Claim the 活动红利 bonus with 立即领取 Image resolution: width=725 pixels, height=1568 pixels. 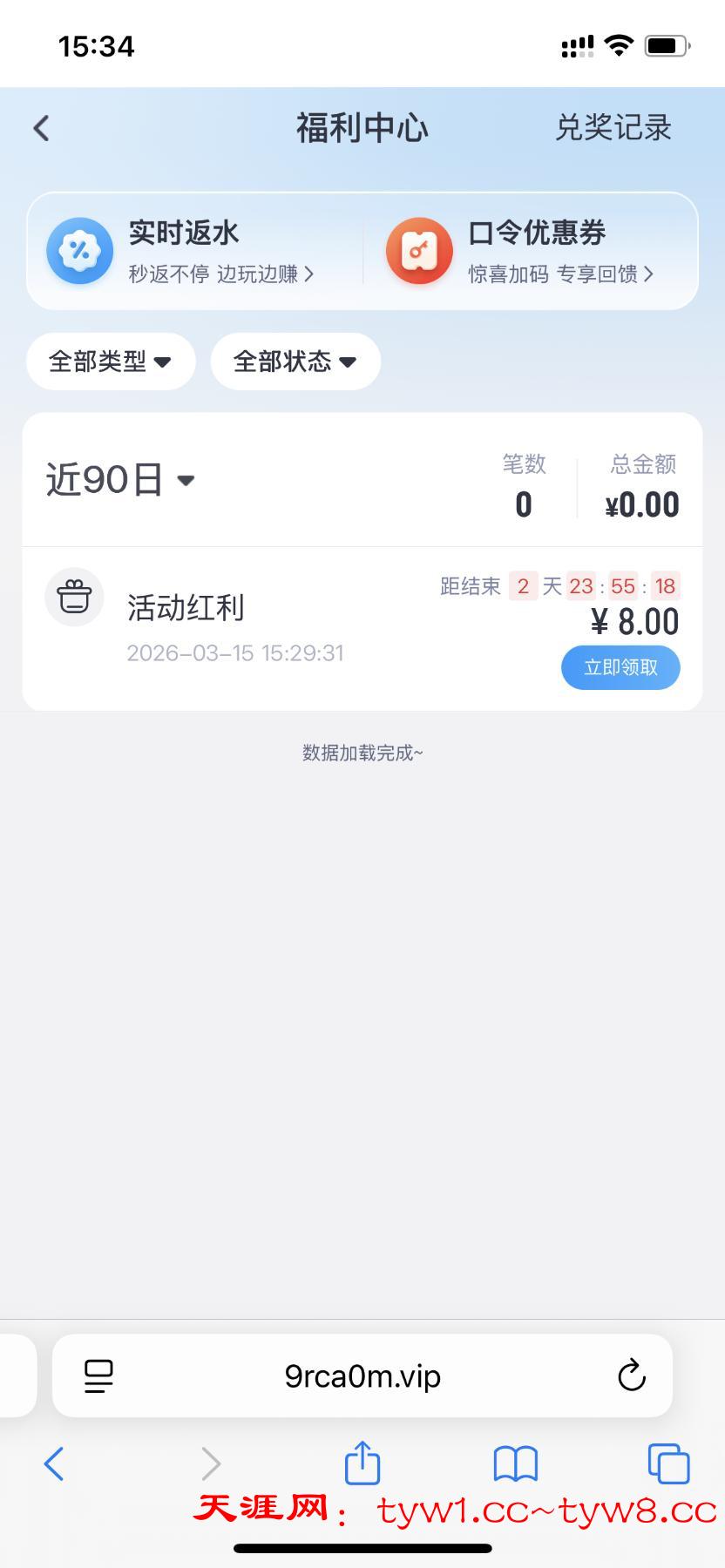(x=620, y=668)
